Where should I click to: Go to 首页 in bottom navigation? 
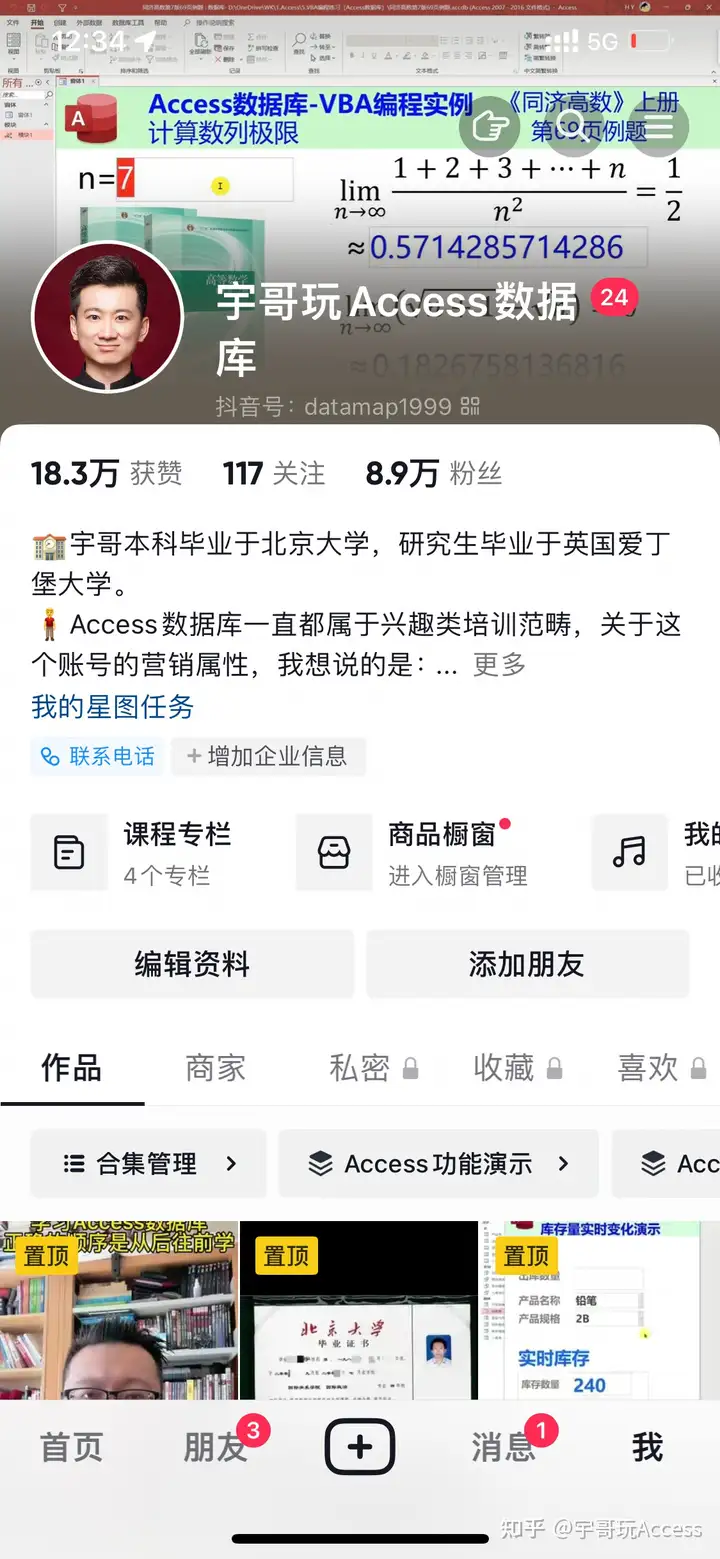(x=71, y=1447)
